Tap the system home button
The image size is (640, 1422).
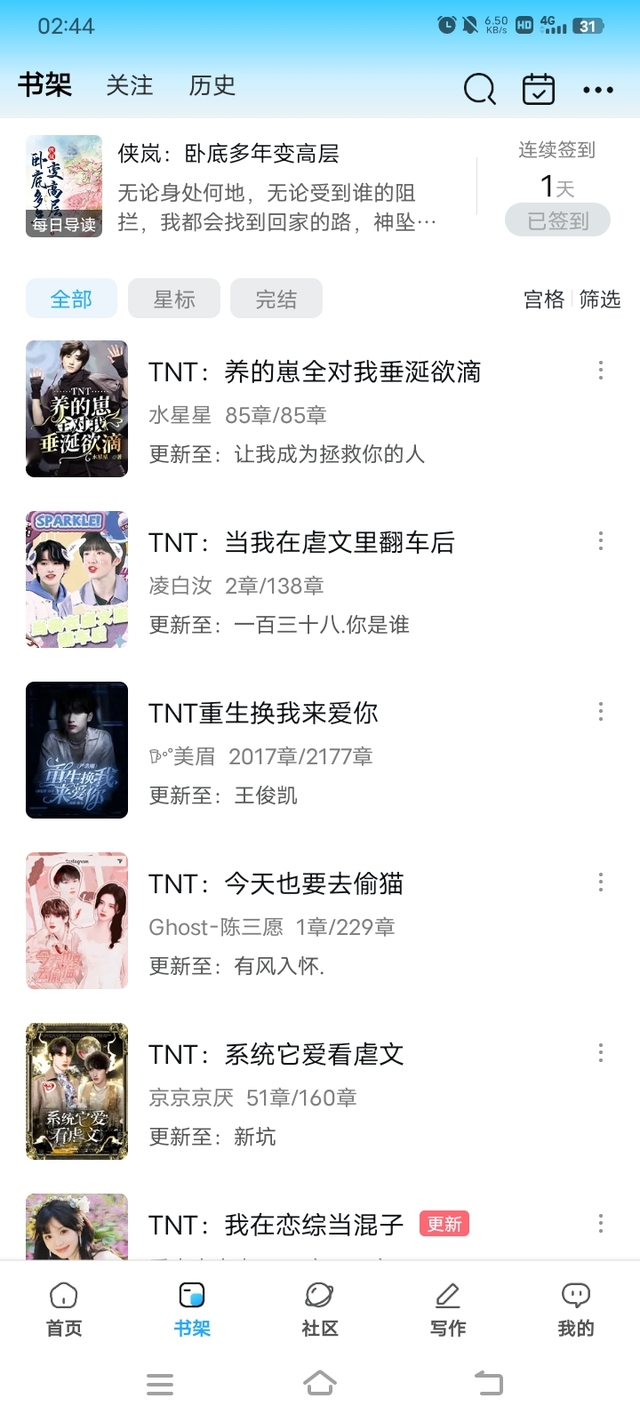320,1384
